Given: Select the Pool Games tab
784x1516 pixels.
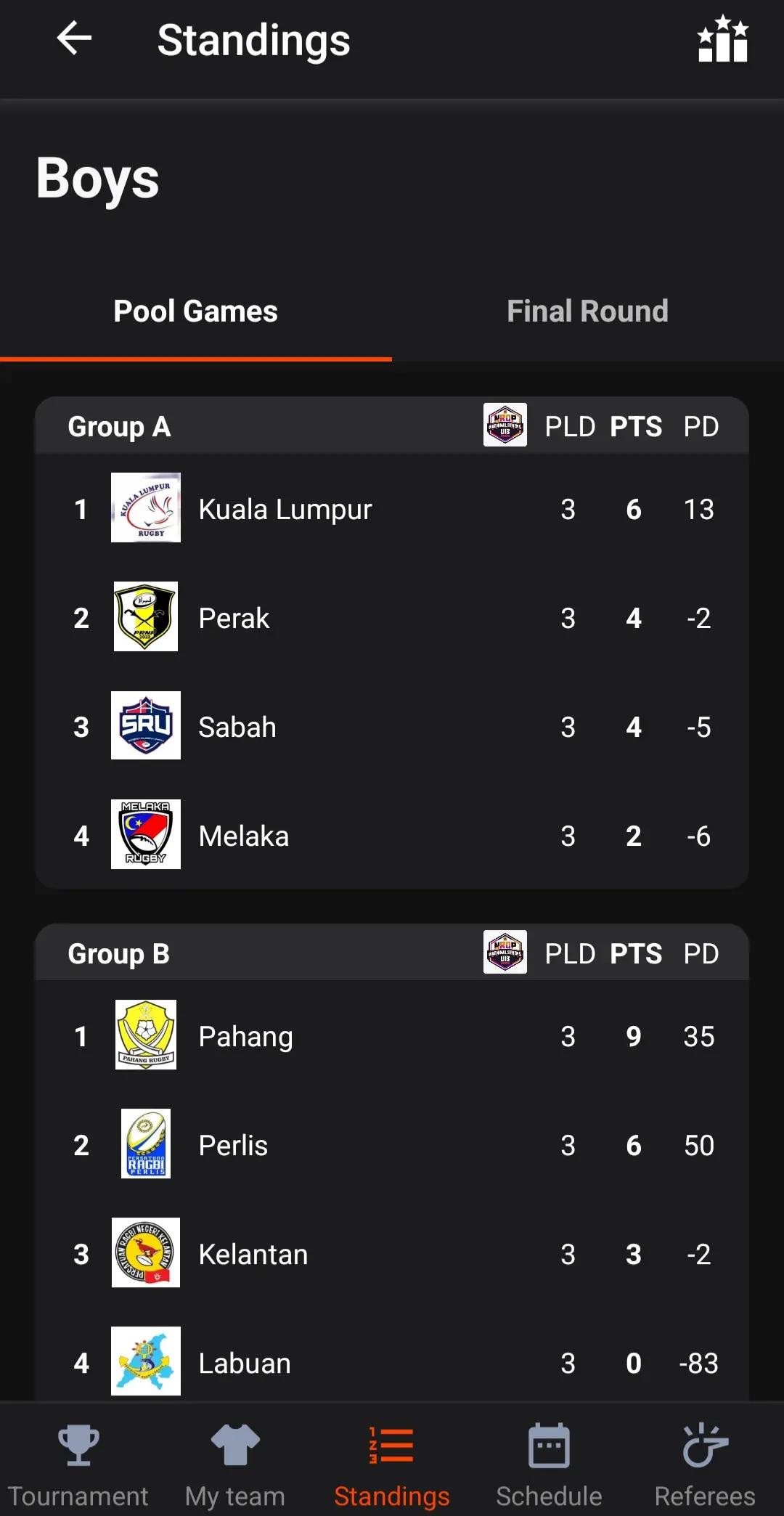Looking at the screenshot, I should (196, 311).
